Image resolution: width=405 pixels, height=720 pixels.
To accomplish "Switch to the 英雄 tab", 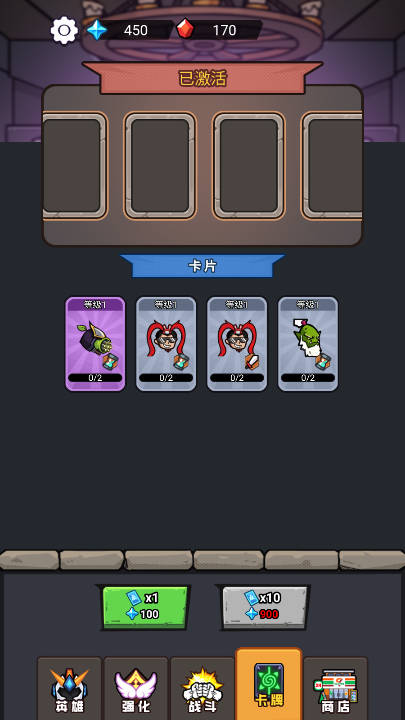I will [x=69, y=688].
